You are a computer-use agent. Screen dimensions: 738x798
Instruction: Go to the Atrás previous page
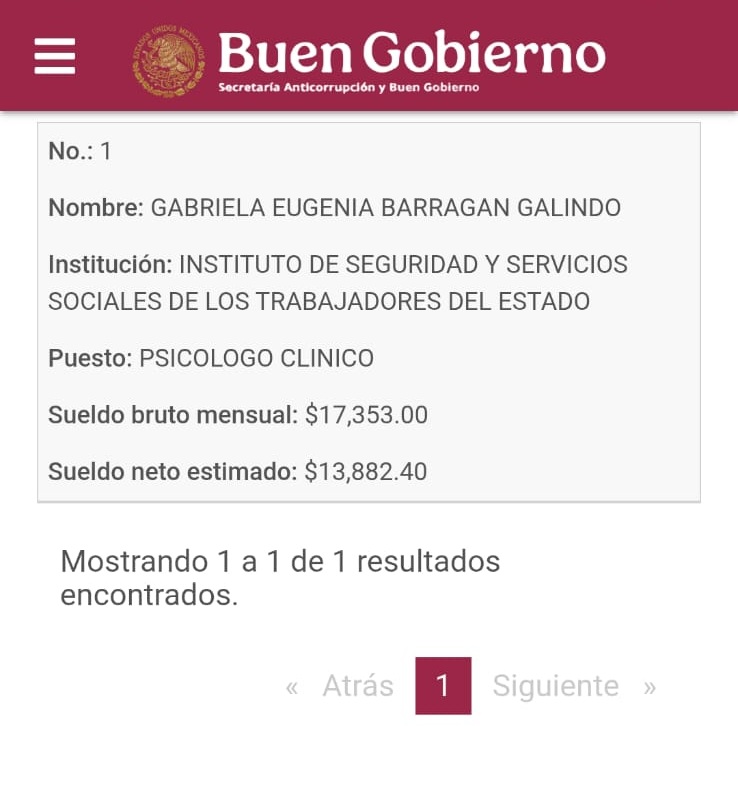[x=357, y=686]
